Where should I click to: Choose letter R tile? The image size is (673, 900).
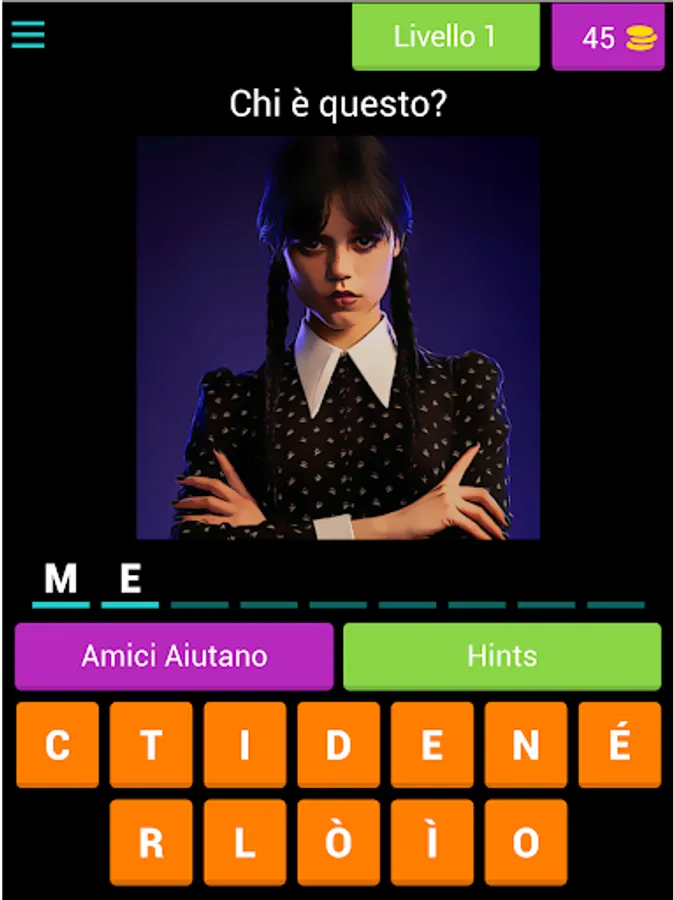tap(151, 842)
